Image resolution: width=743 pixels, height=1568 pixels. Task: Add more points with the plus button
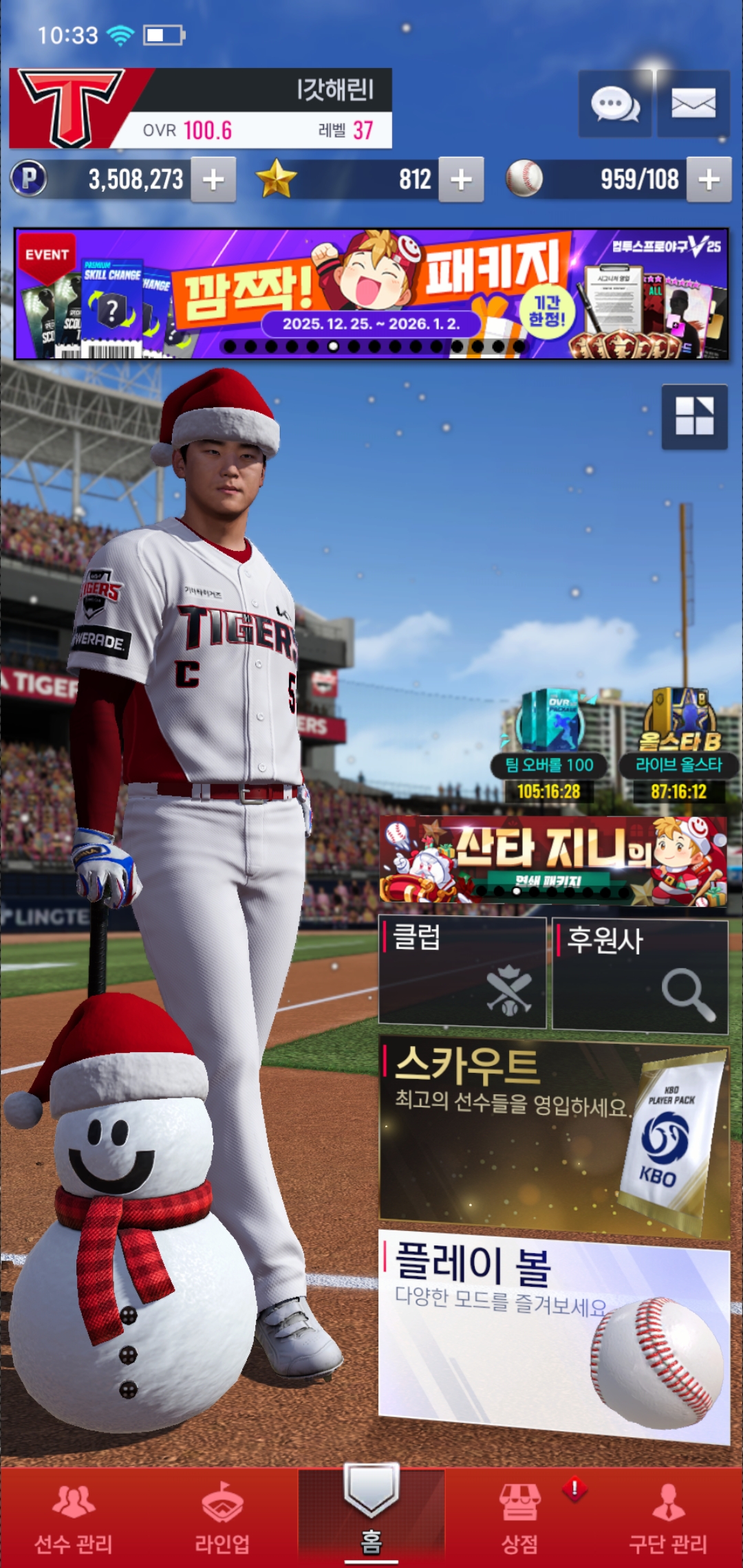[x=213, y=180]
